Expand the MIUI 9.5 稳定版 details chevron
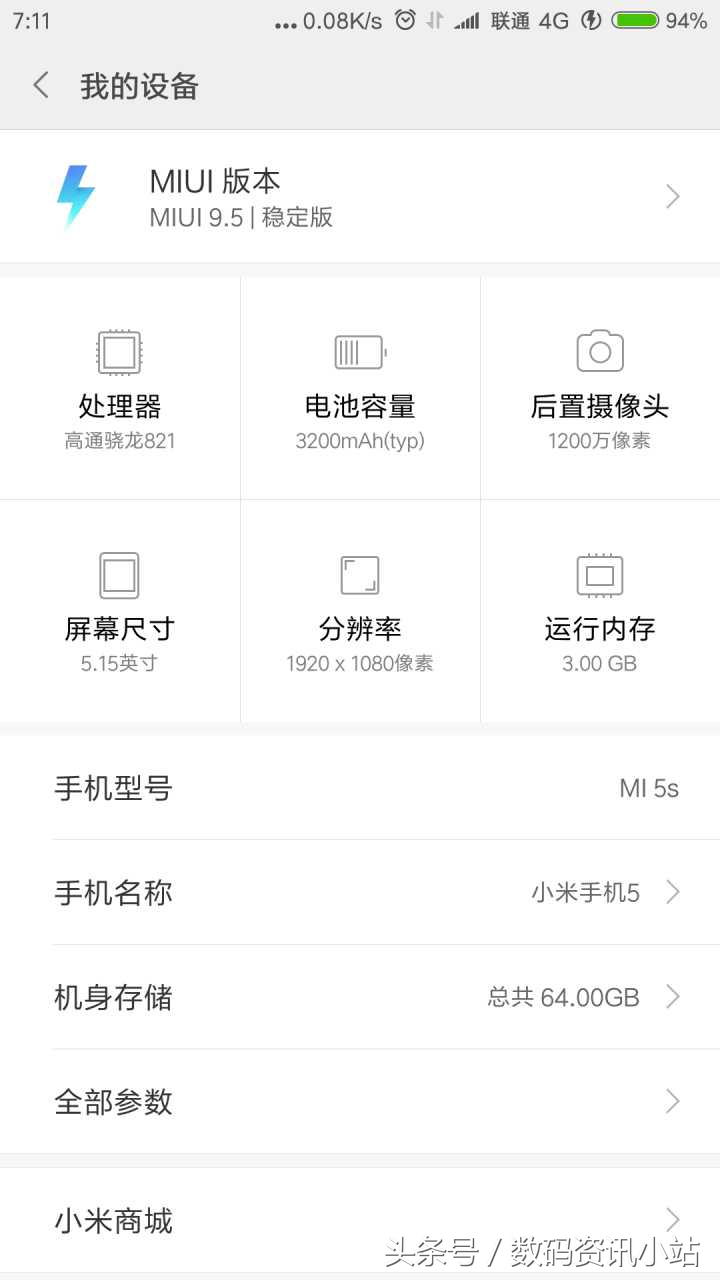Image resolution: width=720 pixels, height=1280 pixels. point(672,196)
